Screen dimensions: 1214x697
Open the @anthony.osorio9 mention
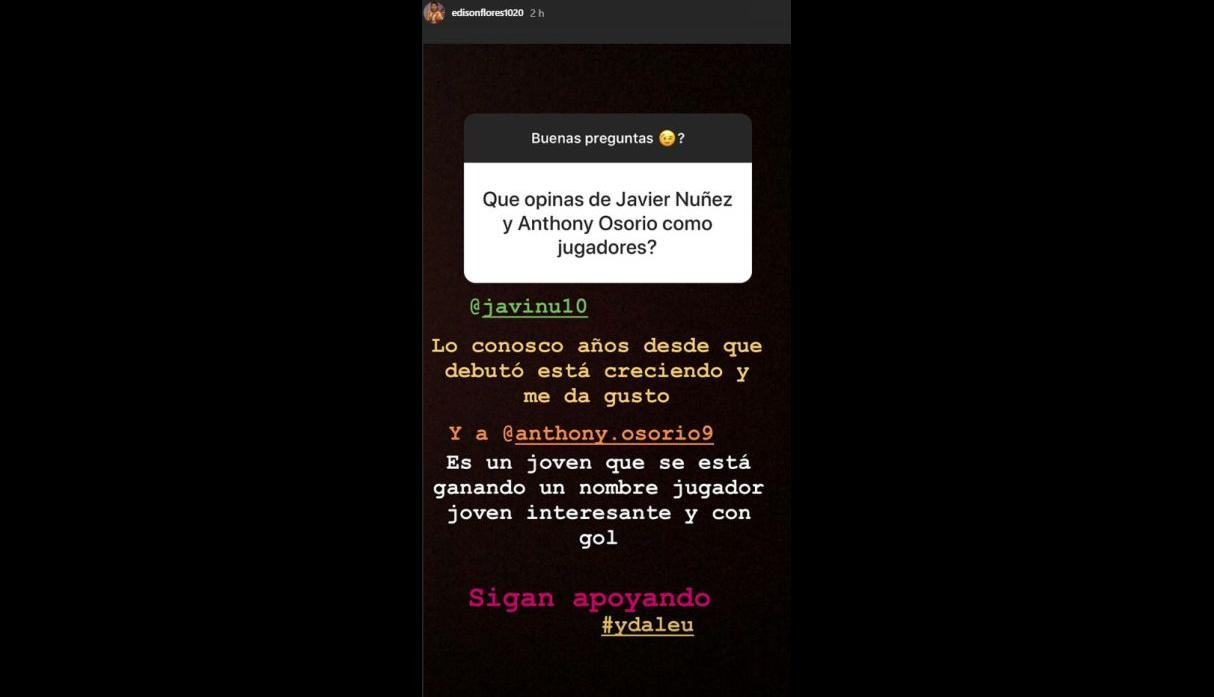[x=608, y=434]
